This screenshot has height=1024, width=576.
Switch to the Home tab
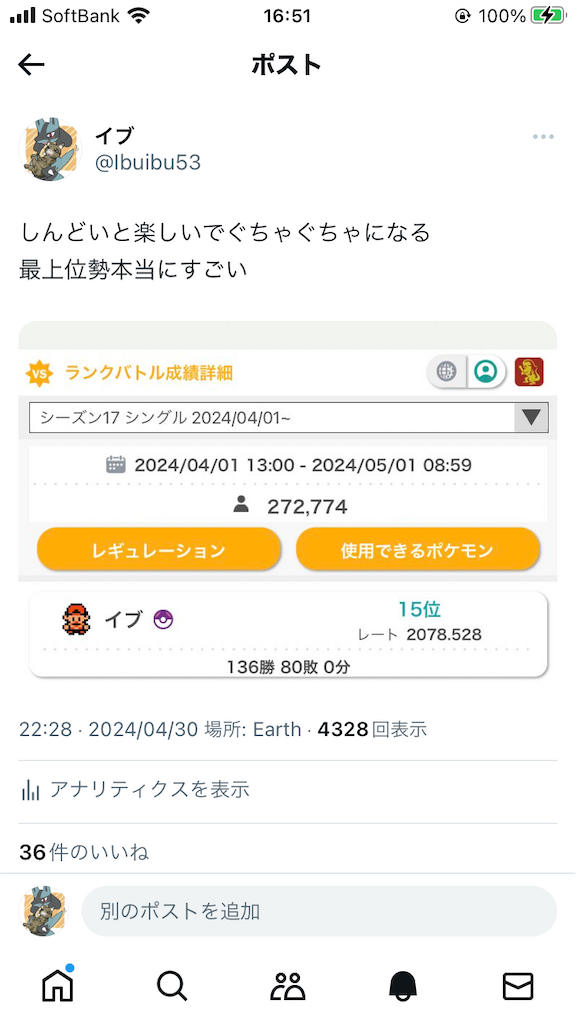[x=57, y=985]
